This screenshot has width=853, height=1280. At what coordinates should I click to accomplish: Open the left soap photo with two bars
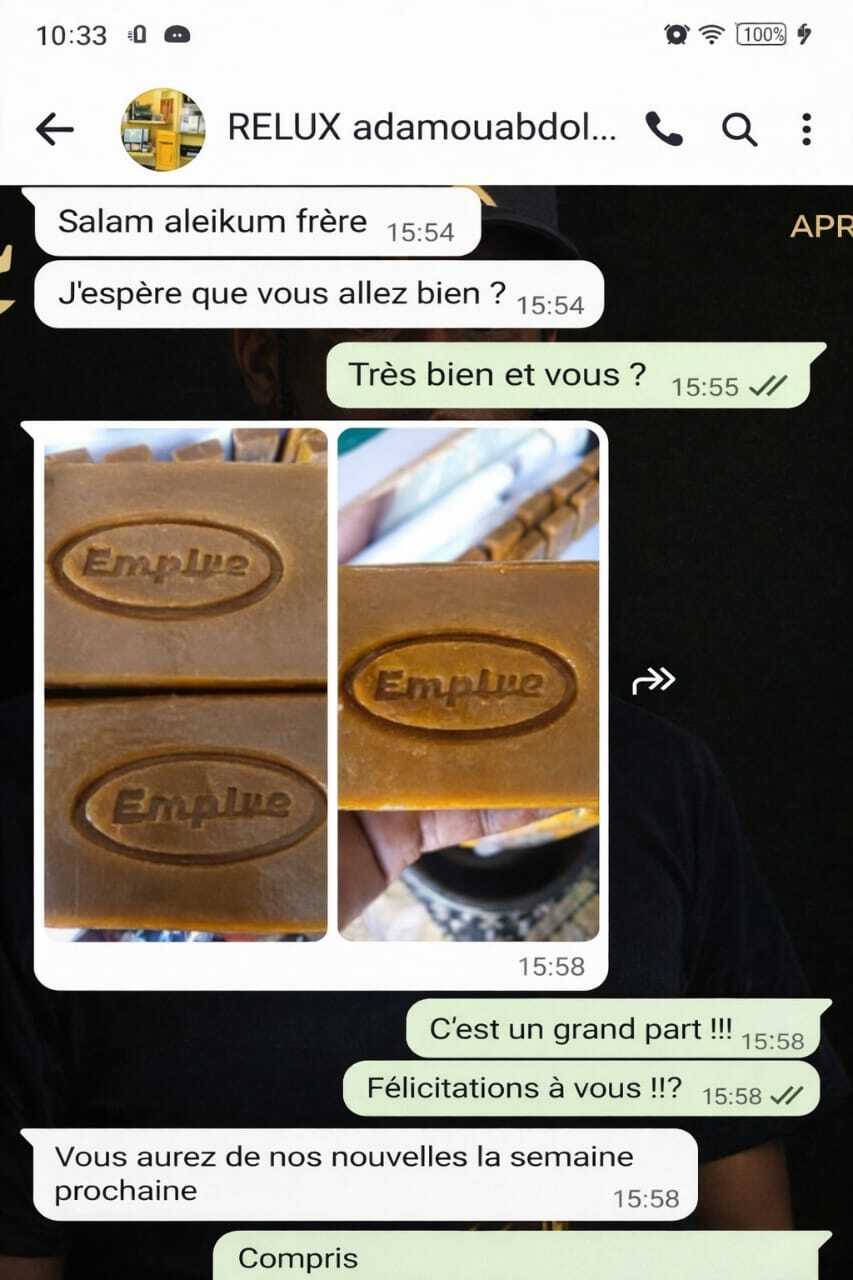(186, 684)
